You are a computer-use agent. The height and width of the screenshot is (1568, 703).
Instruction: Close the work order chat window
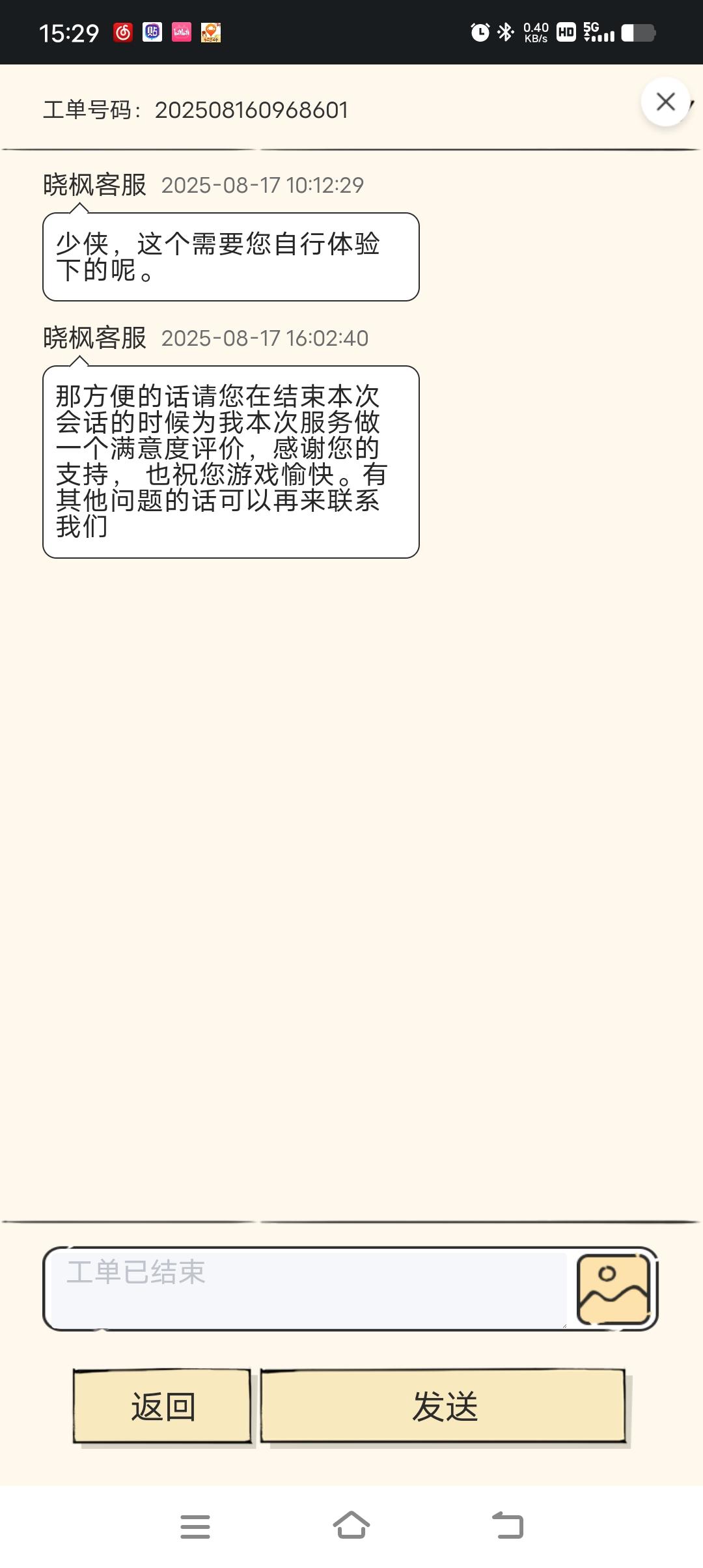(665, 101)
